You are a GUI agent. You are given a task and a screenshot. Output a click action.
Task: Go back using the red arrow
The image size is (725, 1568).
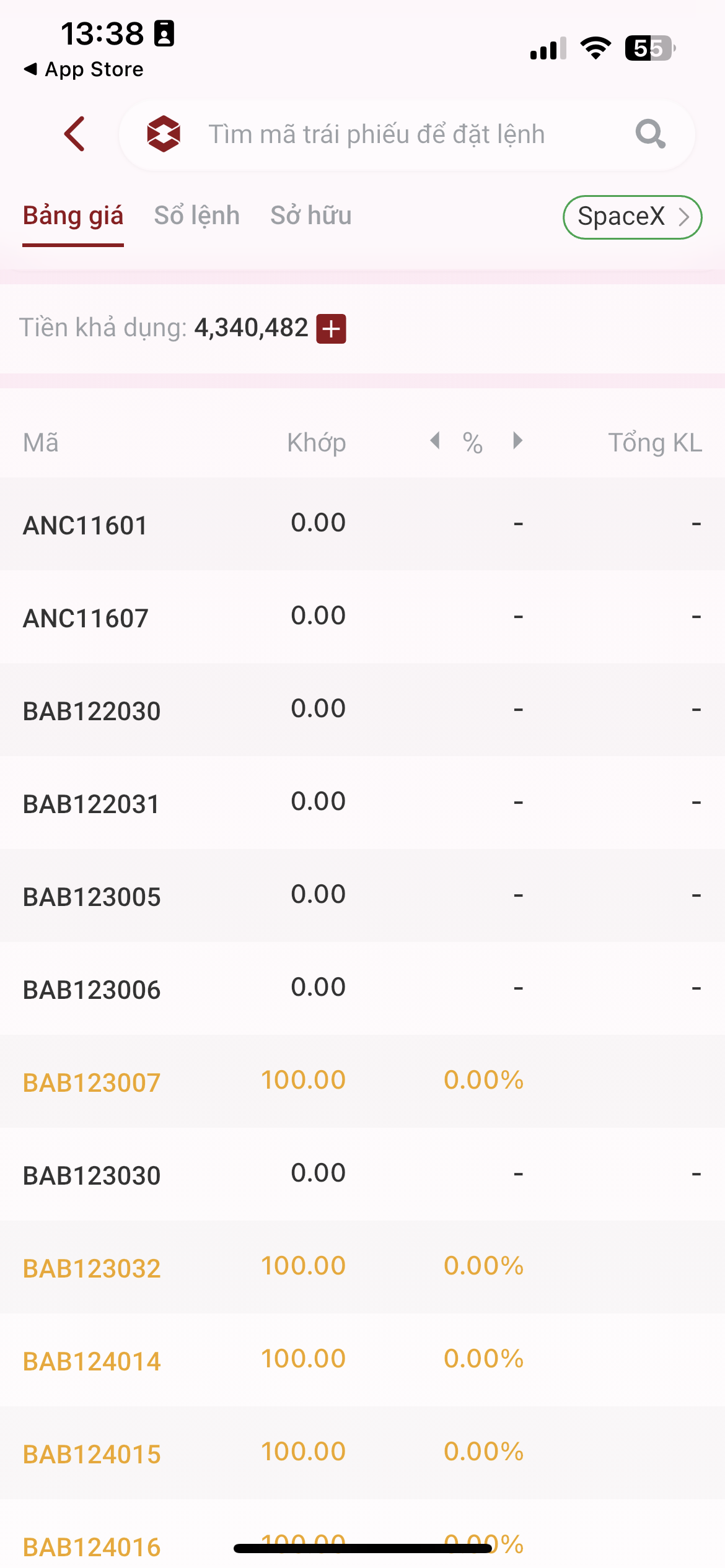point(74,134)
